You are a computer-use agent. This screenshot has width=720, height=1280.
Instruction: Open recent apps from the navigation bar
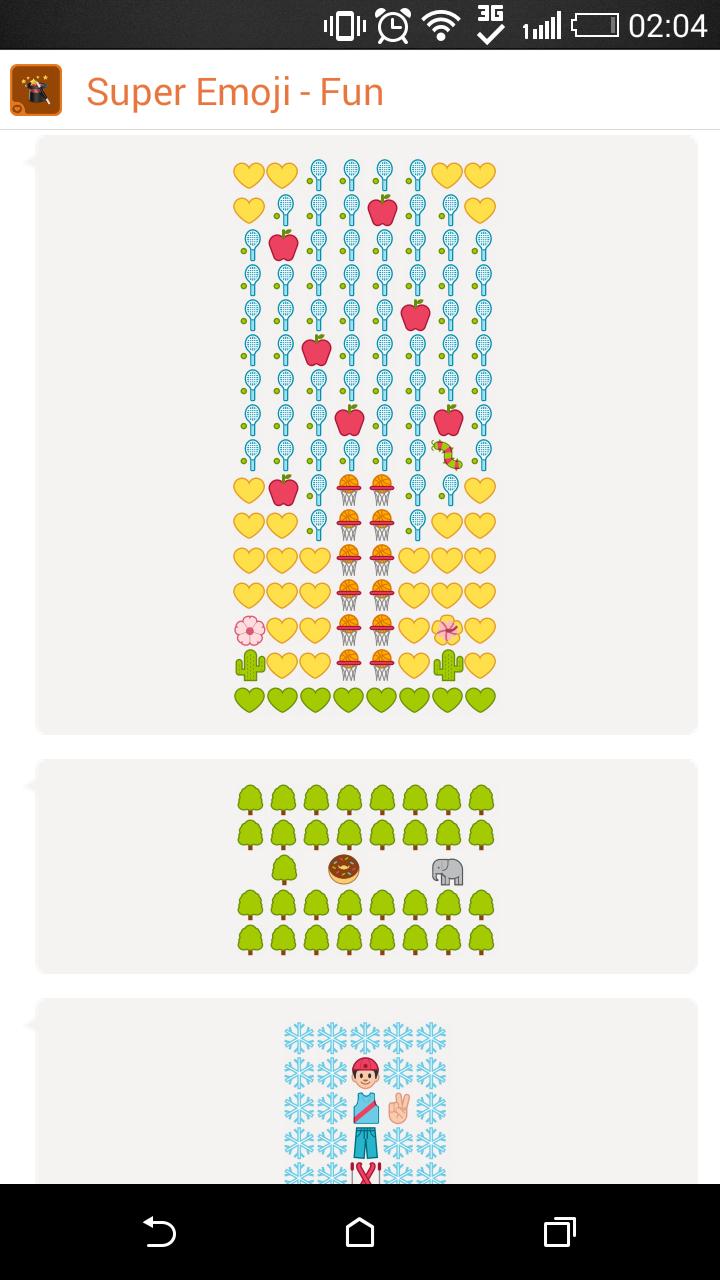pyautogui.click(x=559, y=1232)
